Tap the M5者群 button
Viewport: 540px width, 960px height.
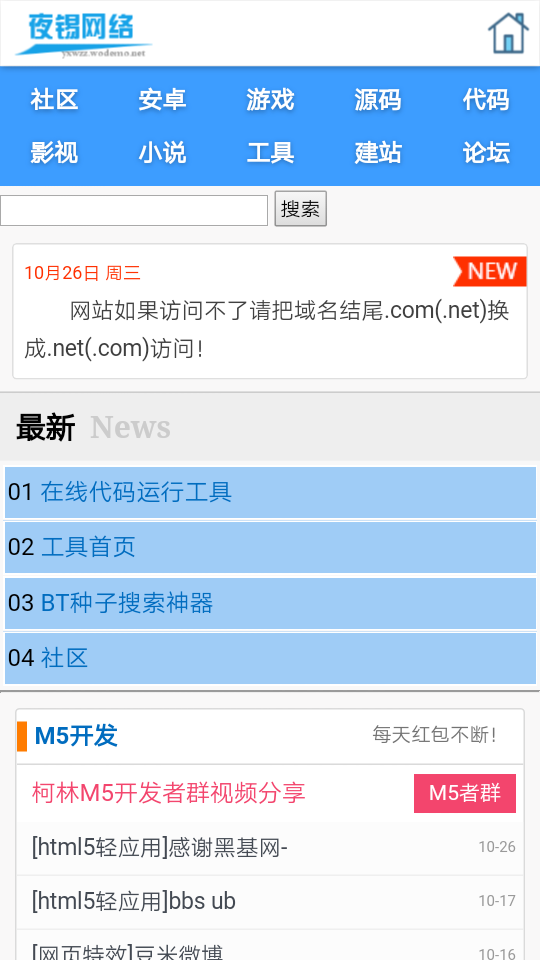pos(465,793)
